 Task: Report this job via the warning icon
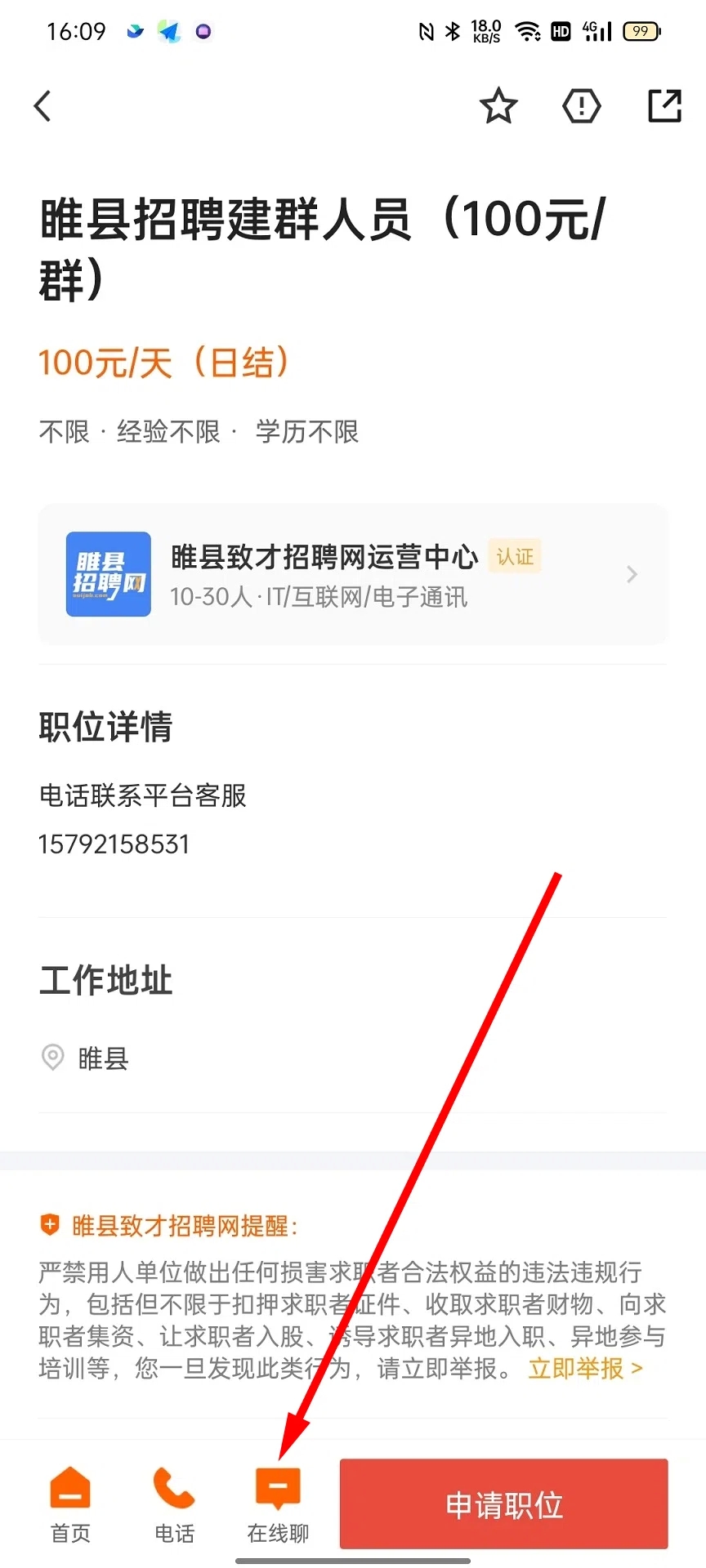582,106
